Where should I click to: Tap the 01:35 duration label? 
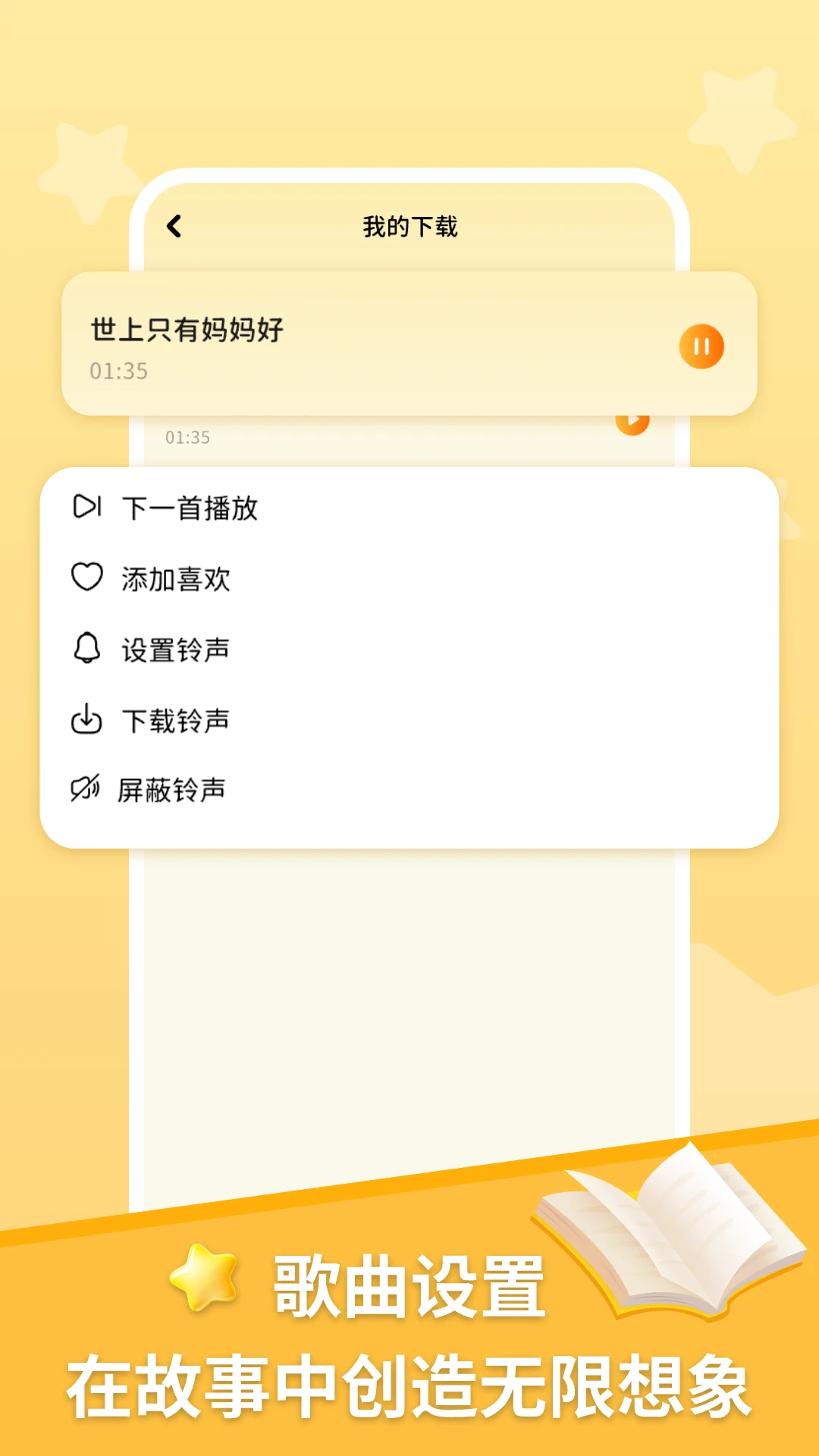click(120, 372)
